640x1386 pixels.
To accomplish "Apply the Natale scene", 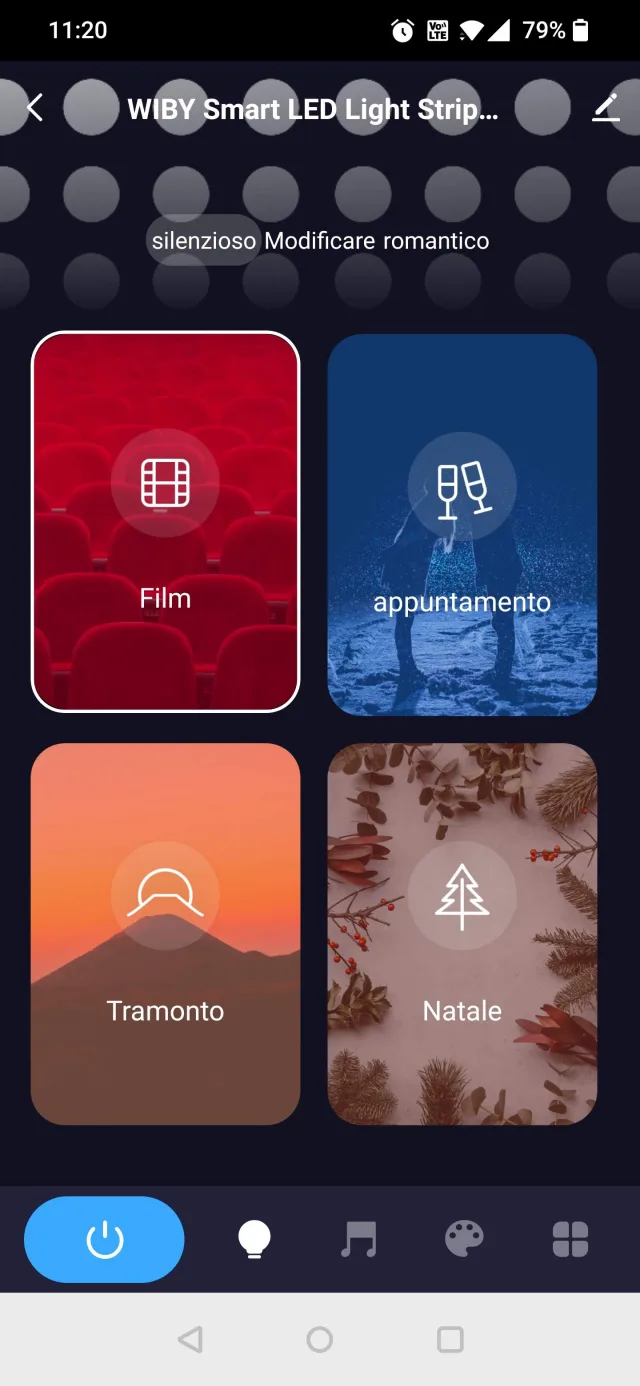I will pos(462,934).
